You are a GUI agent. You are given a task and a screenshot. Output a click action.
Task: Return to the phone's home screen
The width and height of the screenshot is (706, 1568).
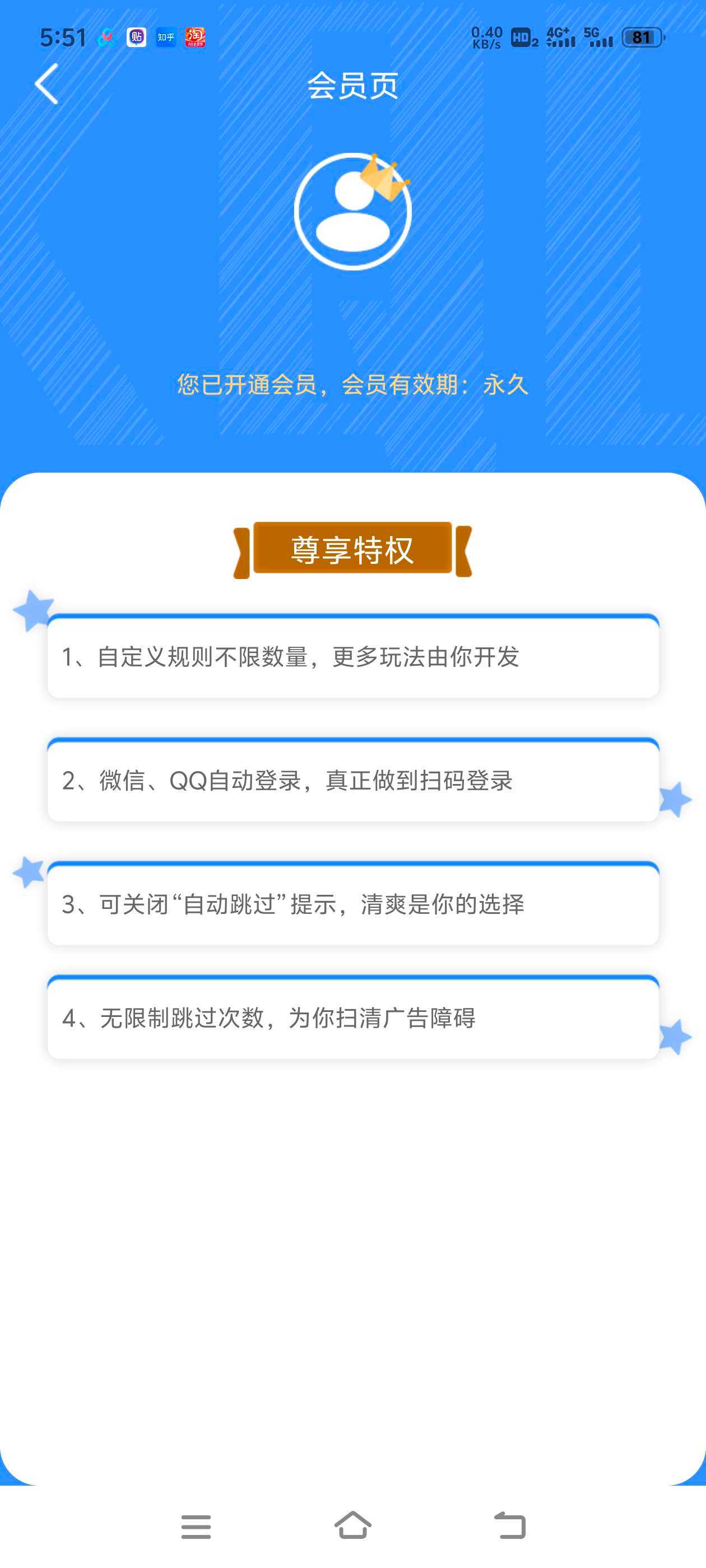tap(352, 1525)
